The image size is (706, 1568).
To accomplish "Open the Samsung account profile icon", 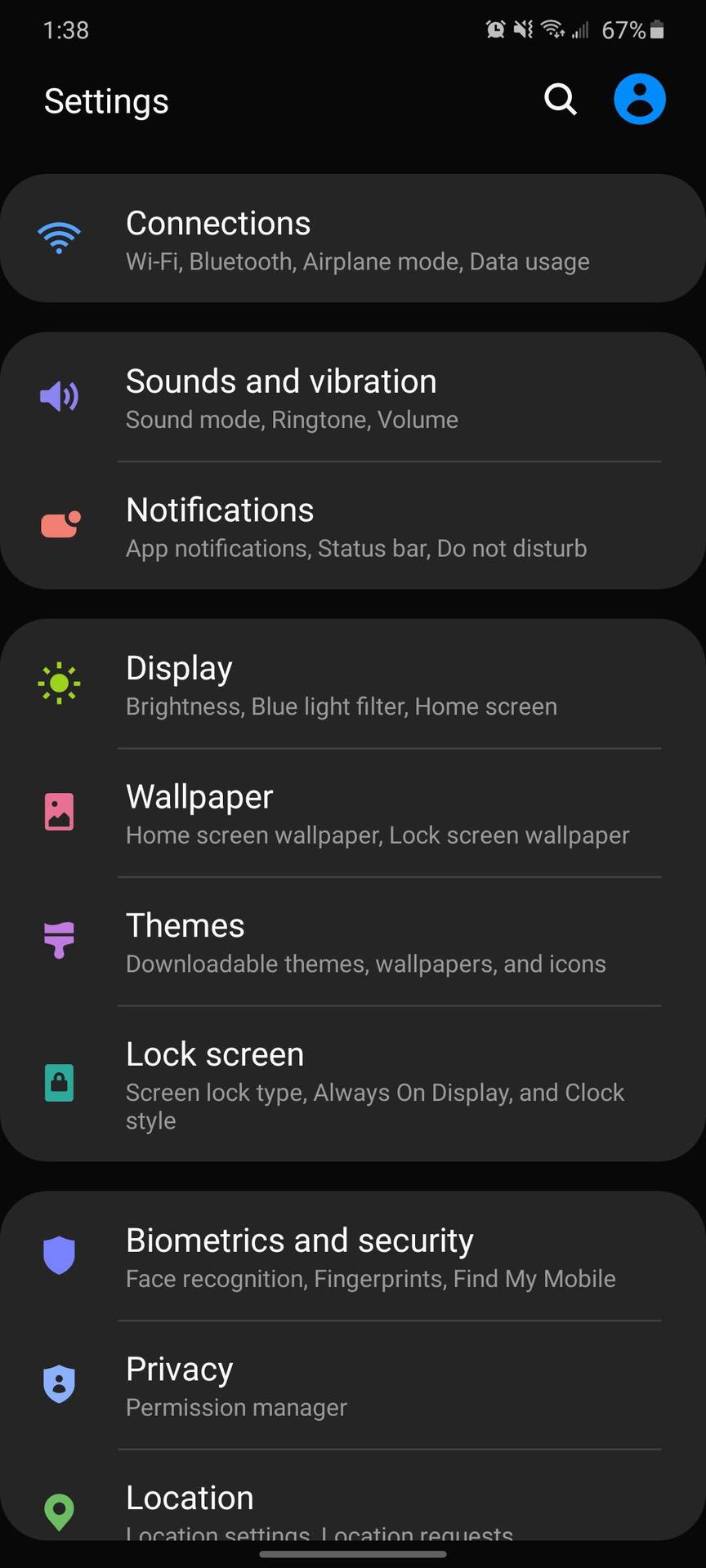I will tap(639, 100).
